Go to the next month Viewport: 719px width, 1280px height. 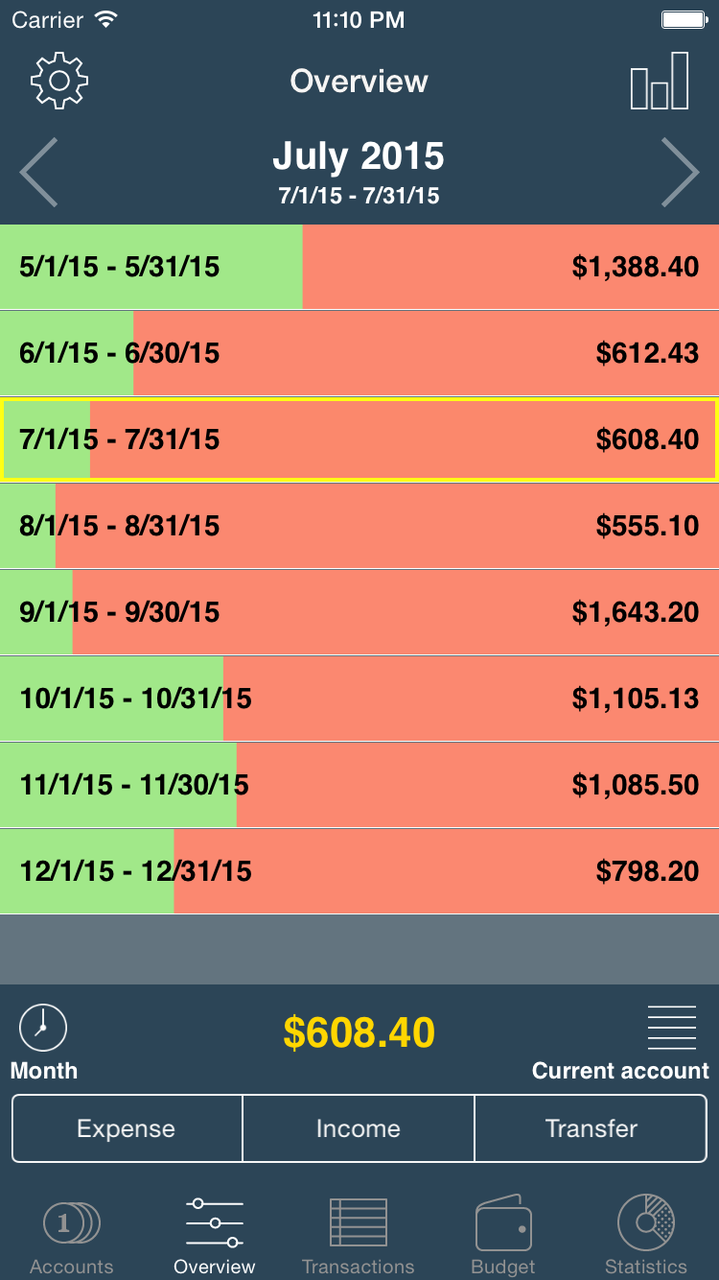[x=680, y=172]
